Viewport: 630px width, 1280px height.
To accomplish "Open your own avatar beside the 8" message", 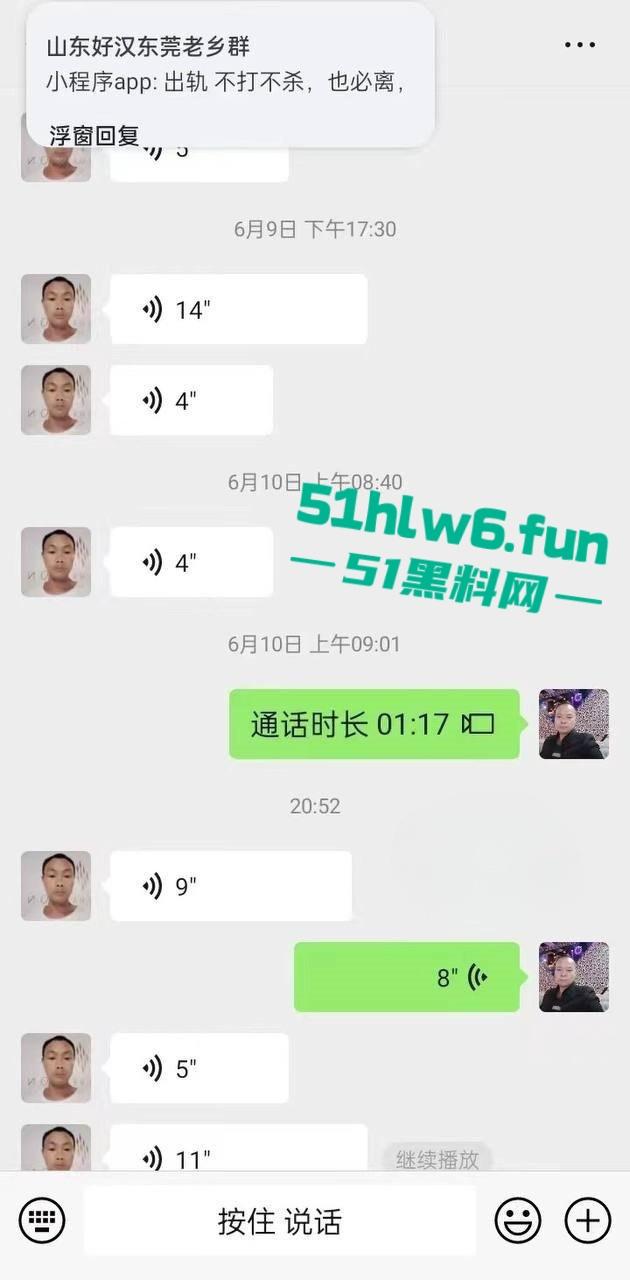I will 573,977.
